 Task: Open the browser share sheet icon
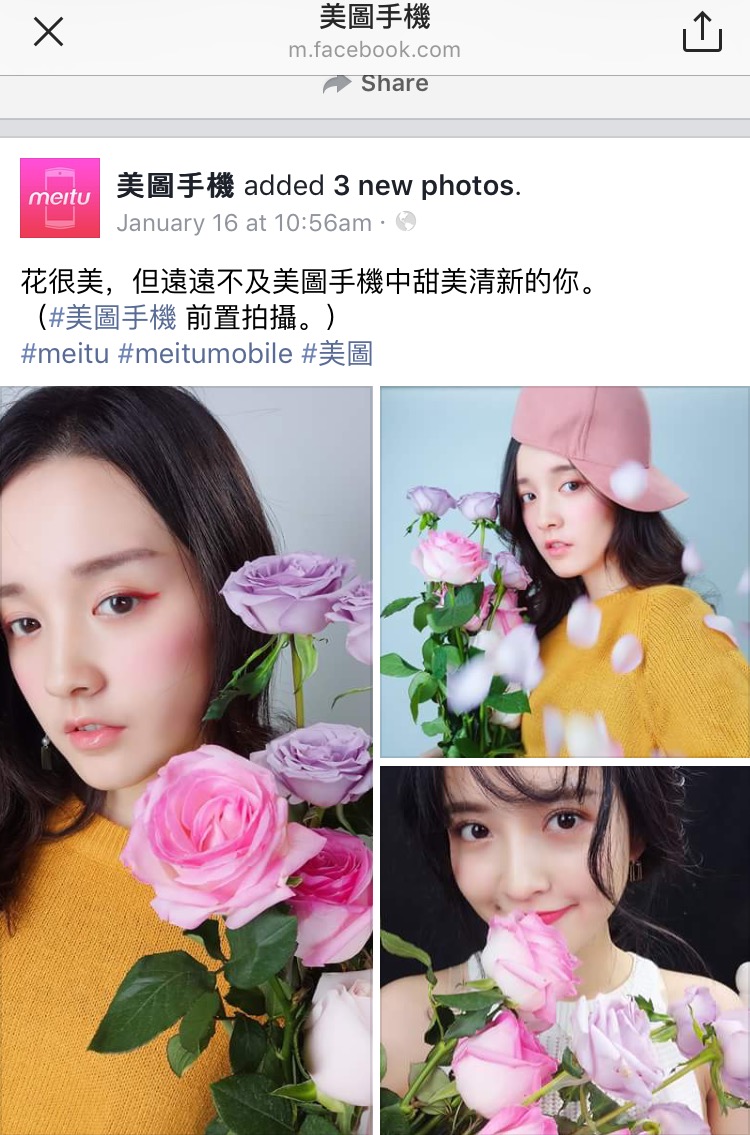[x=701, y=32]
